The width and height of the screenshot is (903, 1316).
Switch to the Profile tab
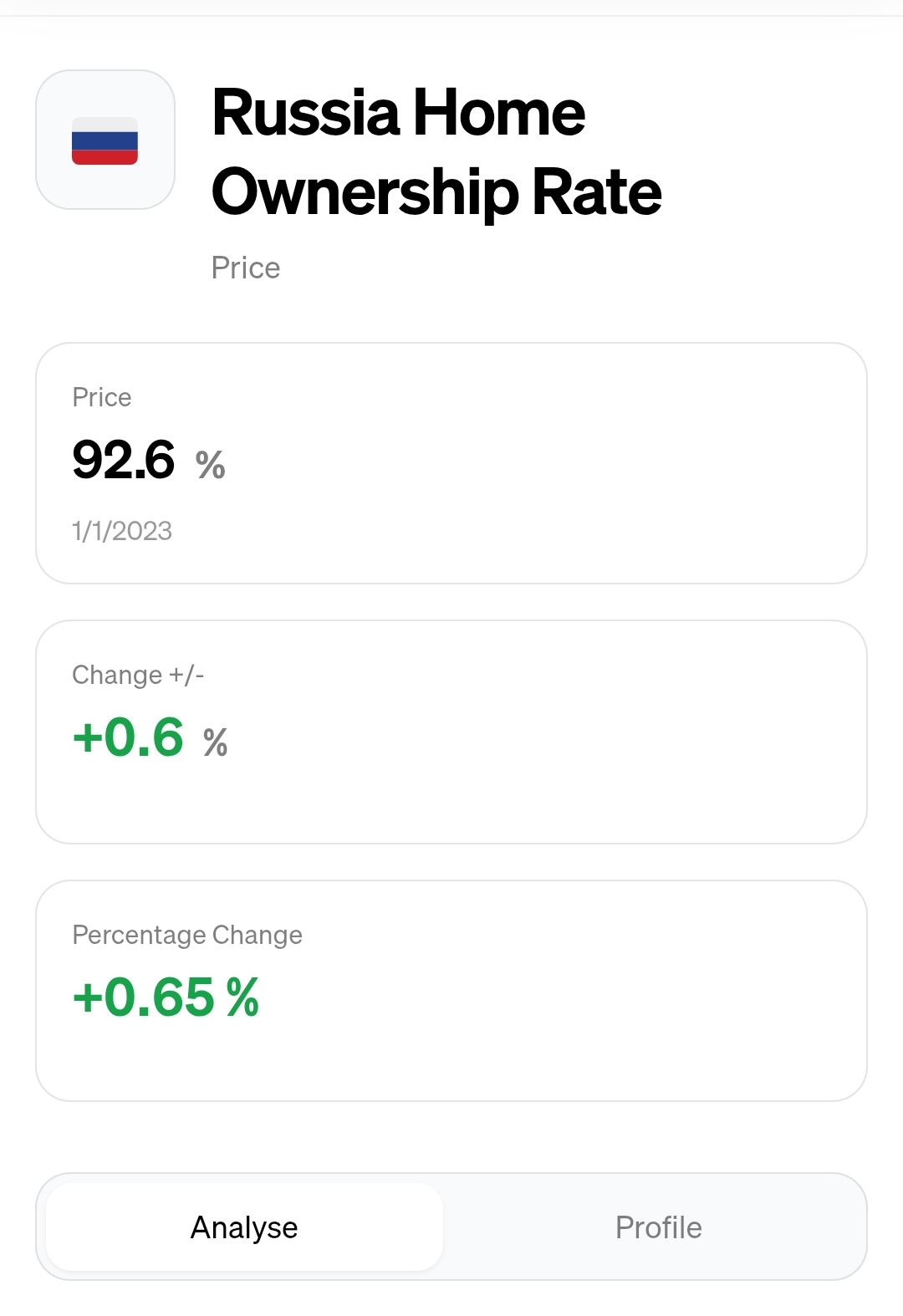point(658,1227)
